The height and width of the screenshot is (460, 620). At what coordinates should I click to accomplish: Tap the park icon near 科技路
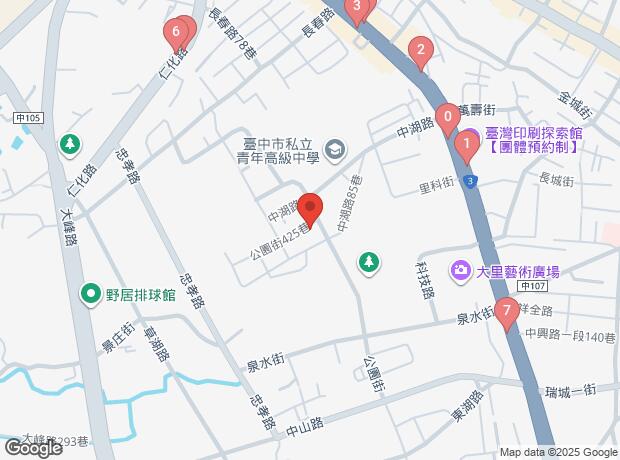tap(369, 263)
